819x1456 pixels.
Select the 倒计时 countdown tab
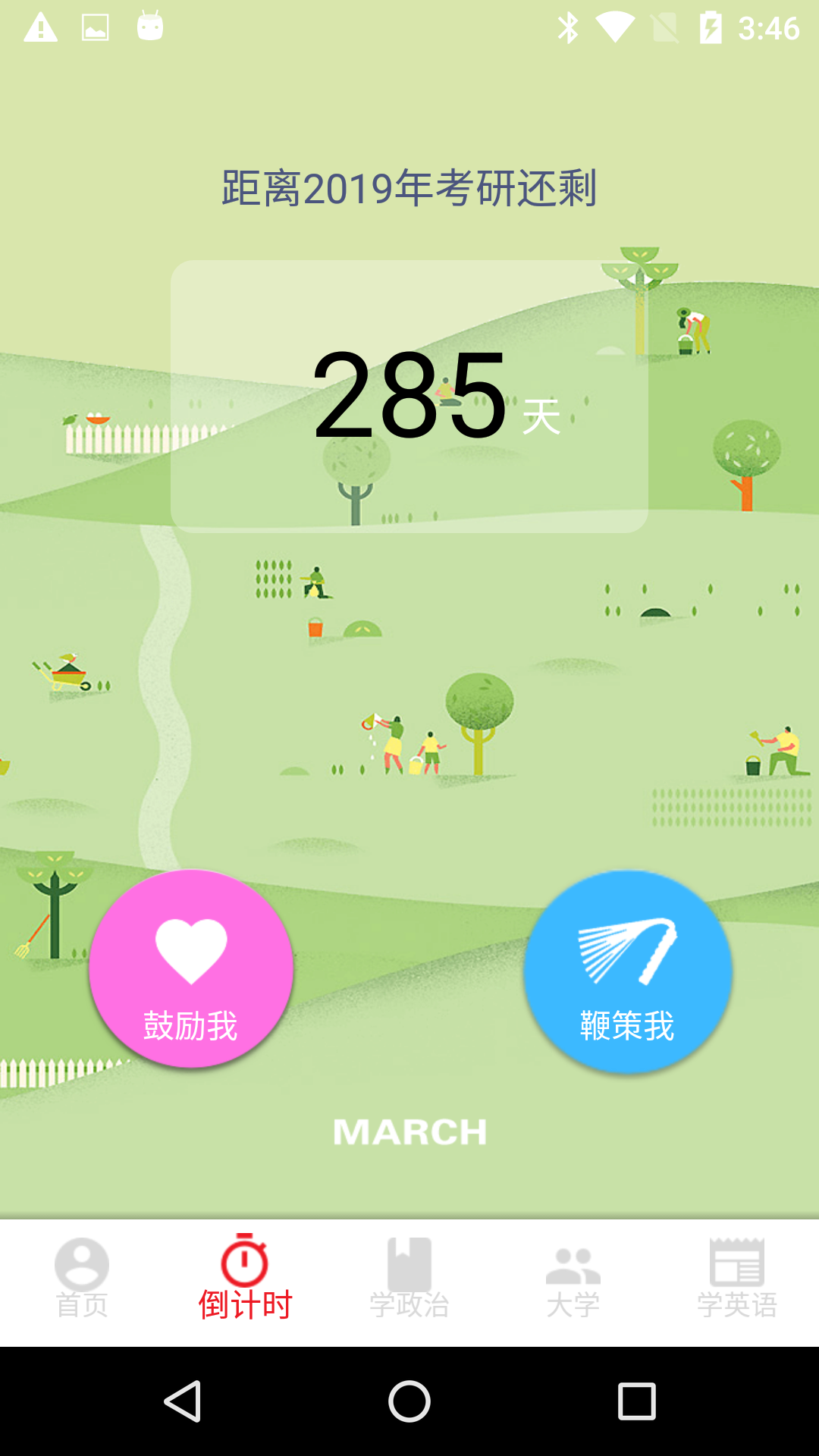pyautogui.click(x=245, y=1280)
